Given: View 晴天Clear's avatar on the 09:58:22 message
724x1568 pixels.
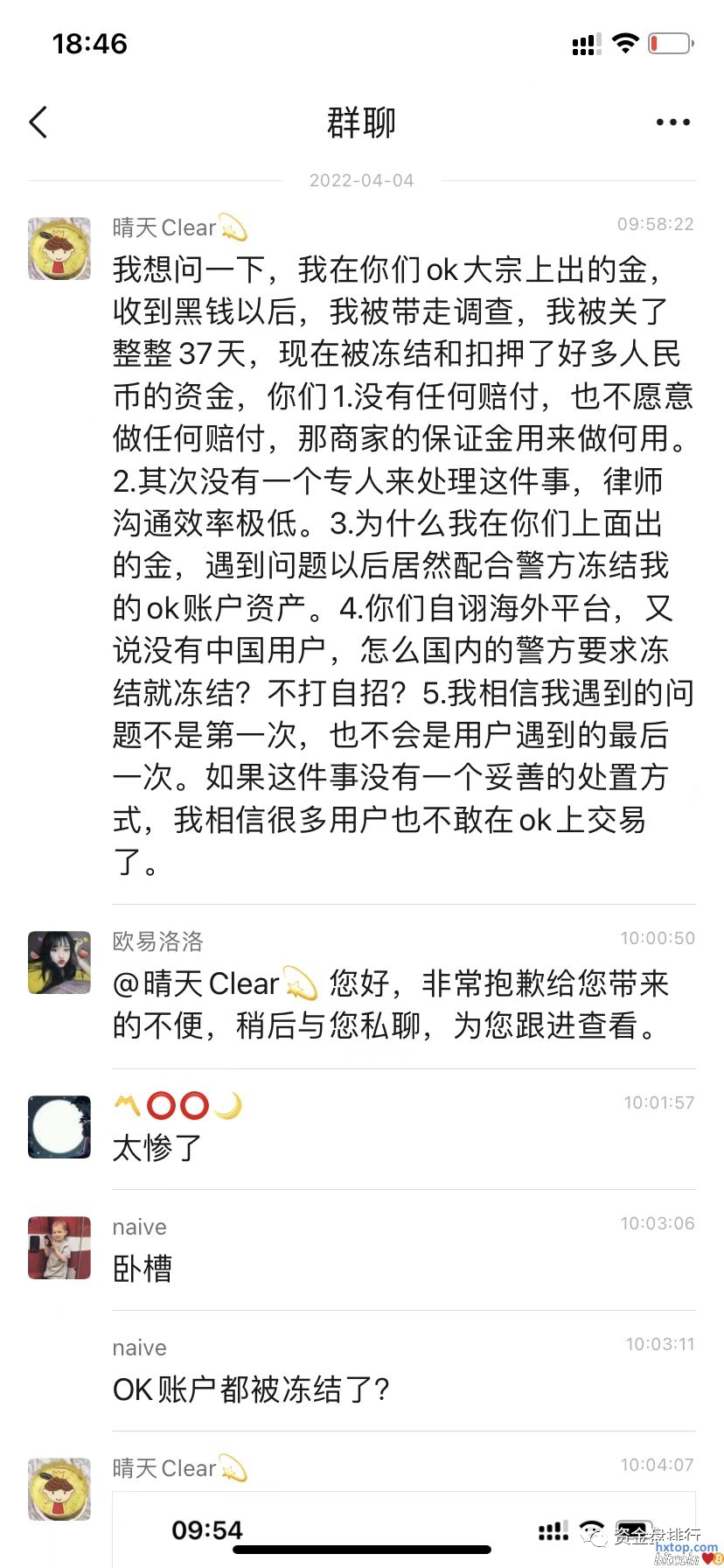Looking at the screenshot, I should tap(59, 249).
